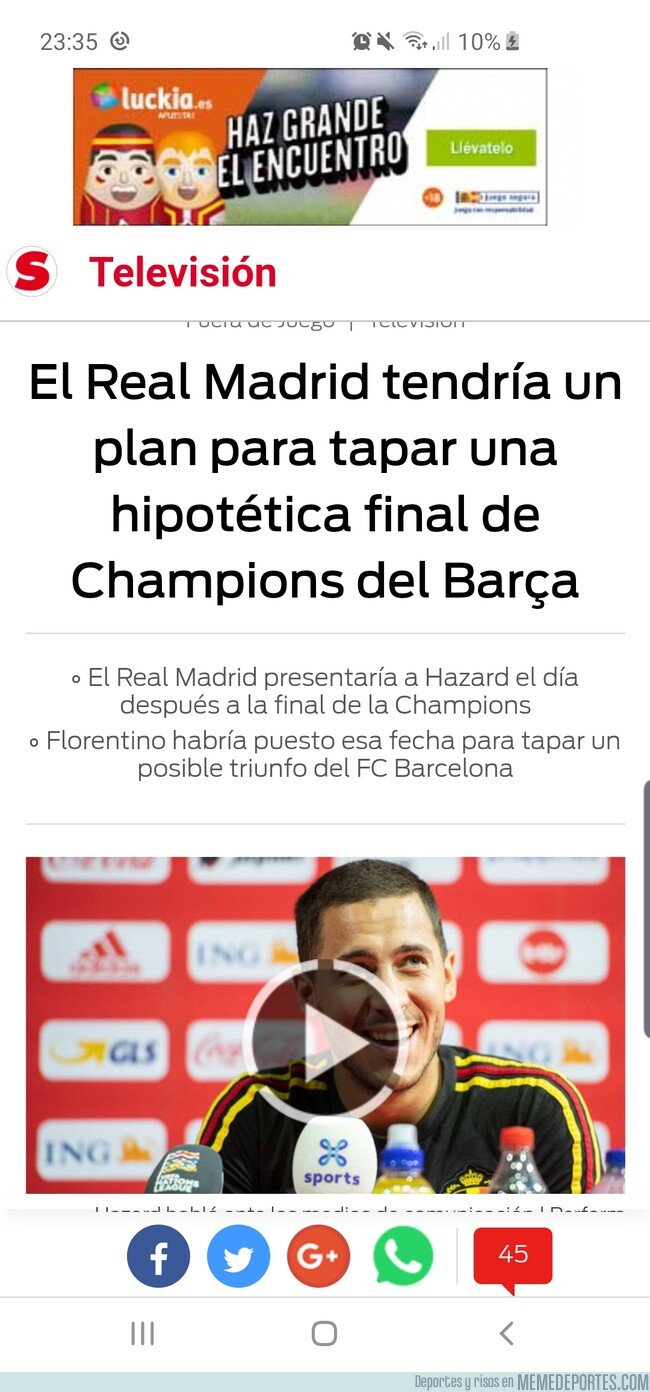Play the Hazard press conference video

[325, 1039]
